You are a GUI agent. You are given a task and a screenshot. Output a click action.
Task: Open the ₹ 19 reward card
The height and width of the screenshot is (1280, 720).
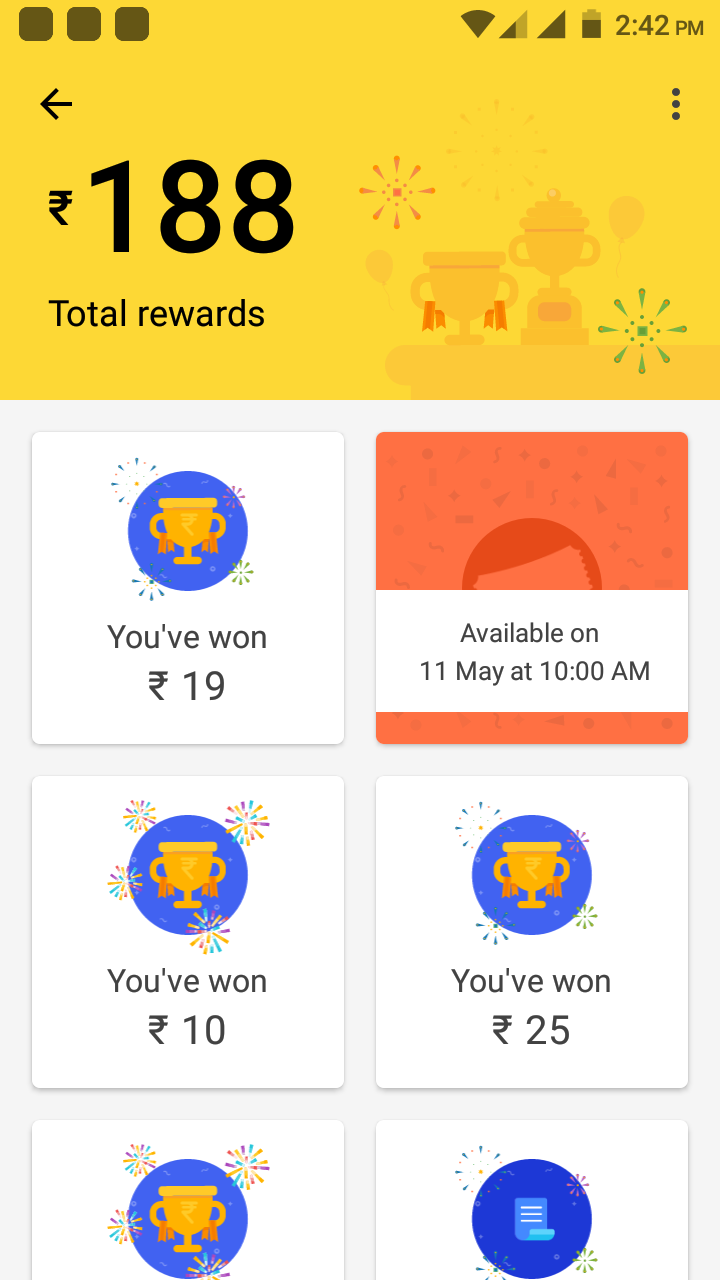pyautogui.click(x=188, y=588)
